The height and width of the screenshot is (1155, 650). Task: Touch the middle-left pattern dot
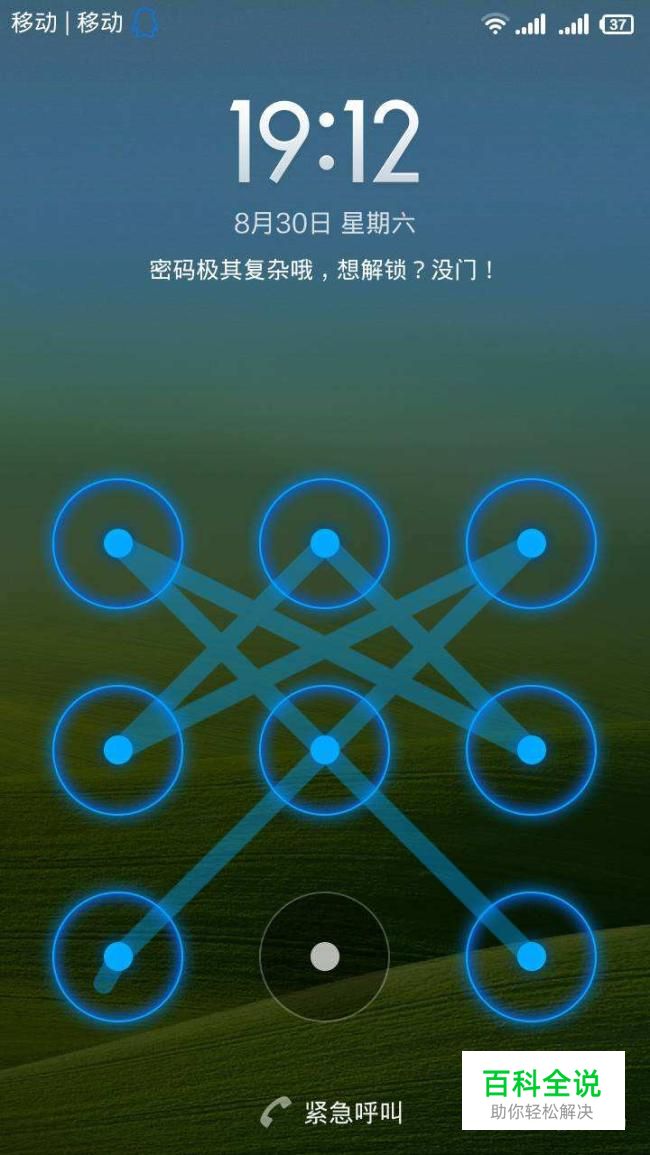click(x=118, y=750)
